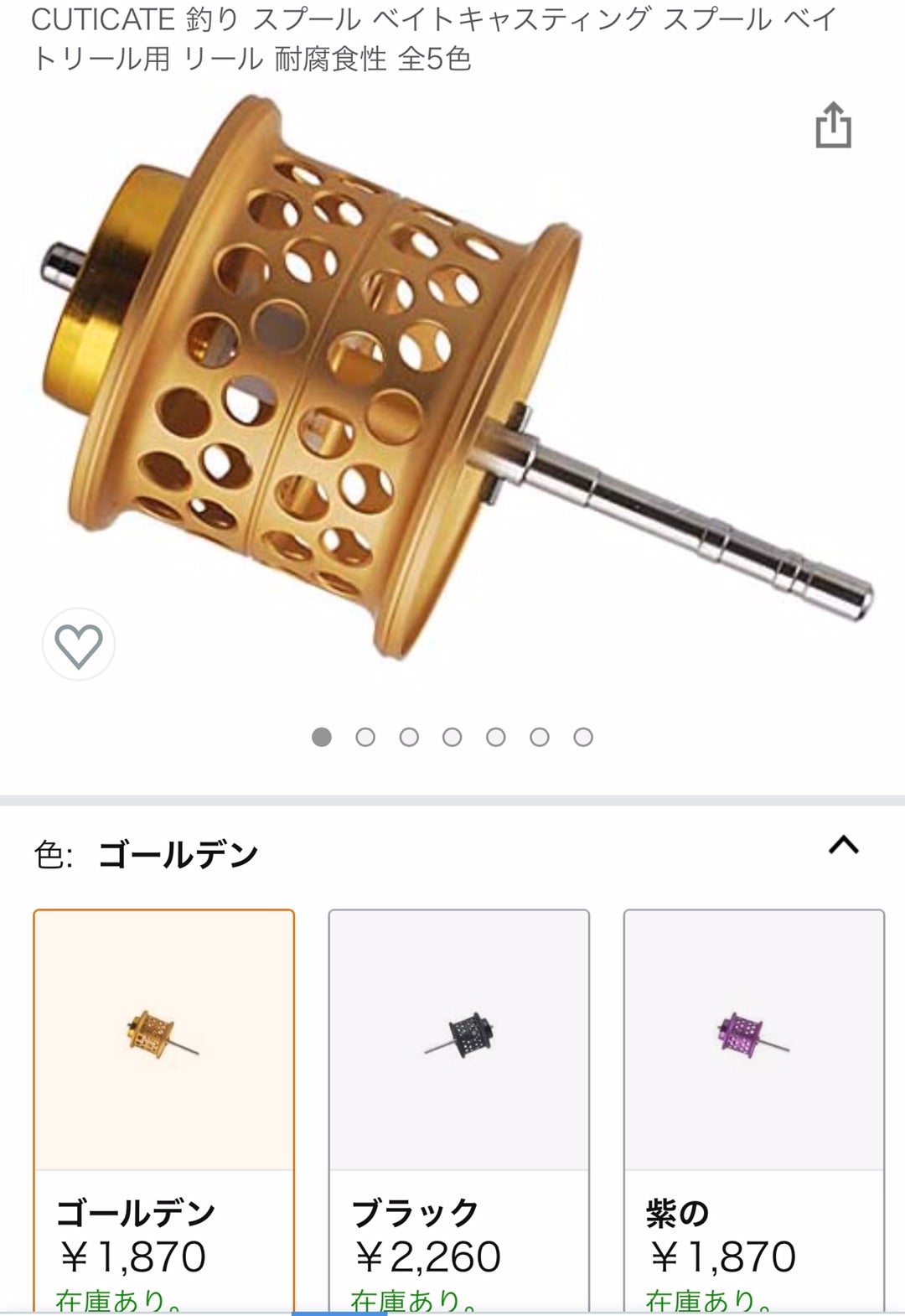Image resolution: width=905 pixels, height=1316 pixels.
Task: Jump to the second product photo dot
Action: 365,737
